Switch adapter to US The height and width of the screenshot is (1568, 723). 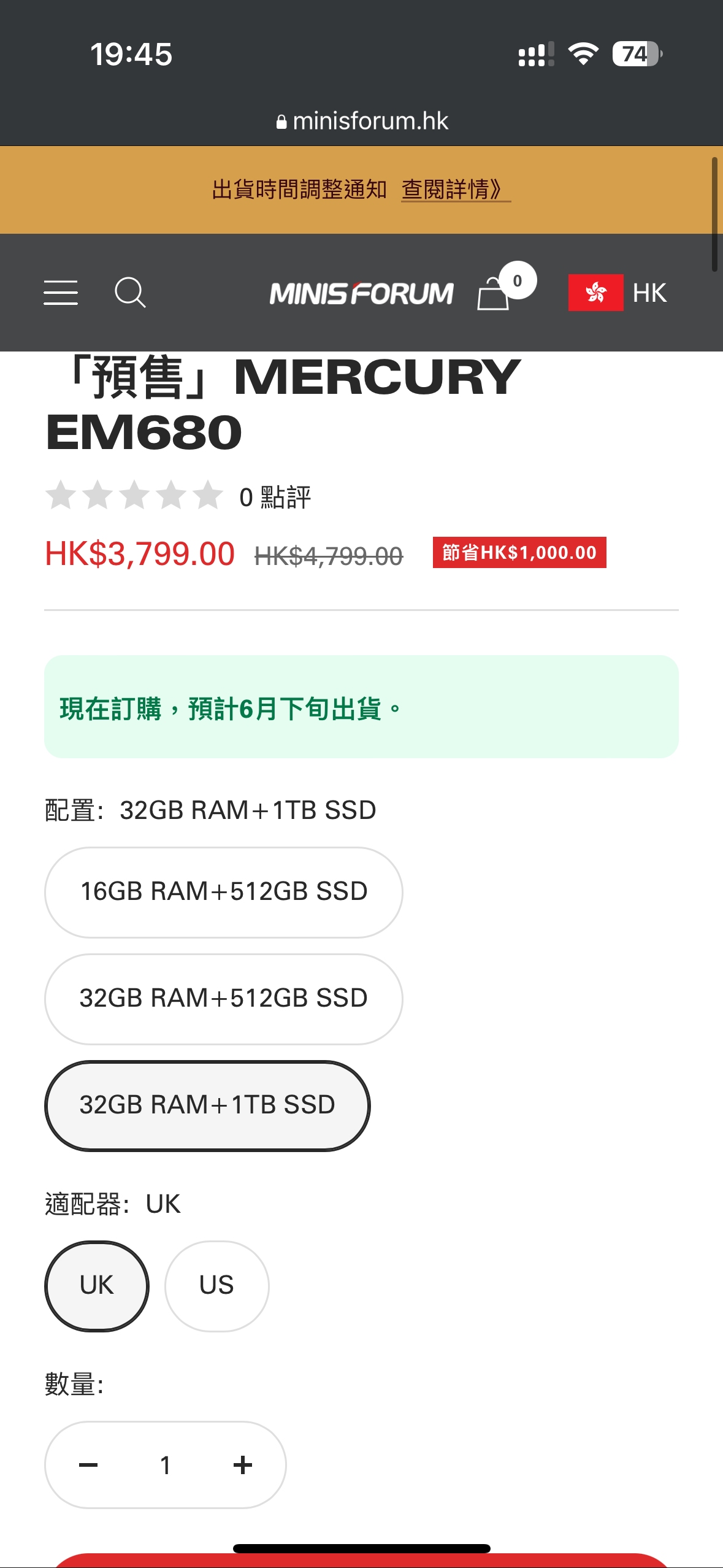click(x=216, y=1286)
